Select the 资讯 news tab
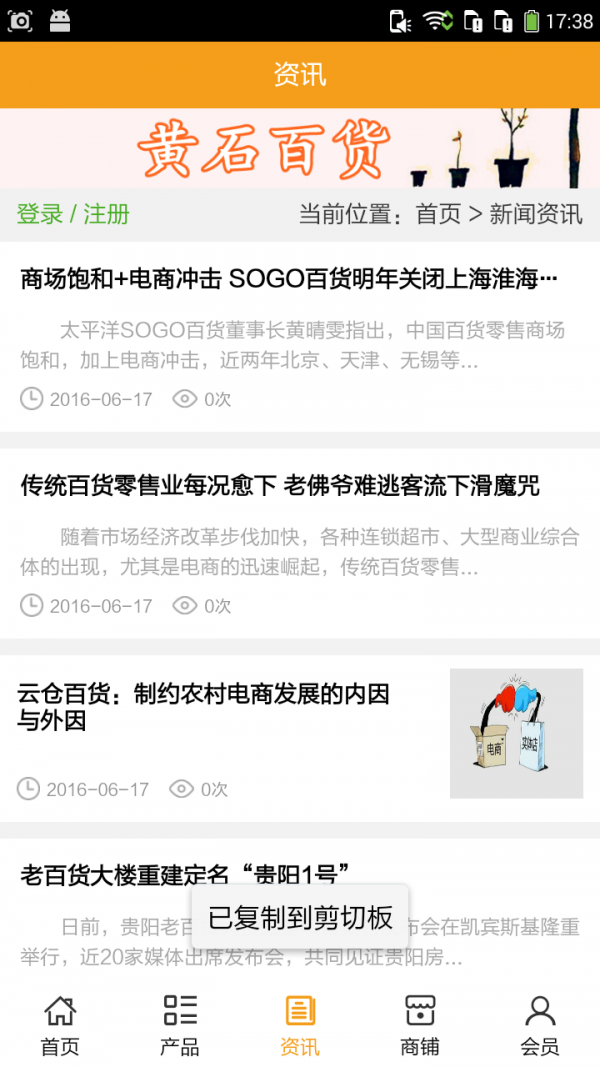Screen dimensions: 600x1067 click(x=300, y=1025)
